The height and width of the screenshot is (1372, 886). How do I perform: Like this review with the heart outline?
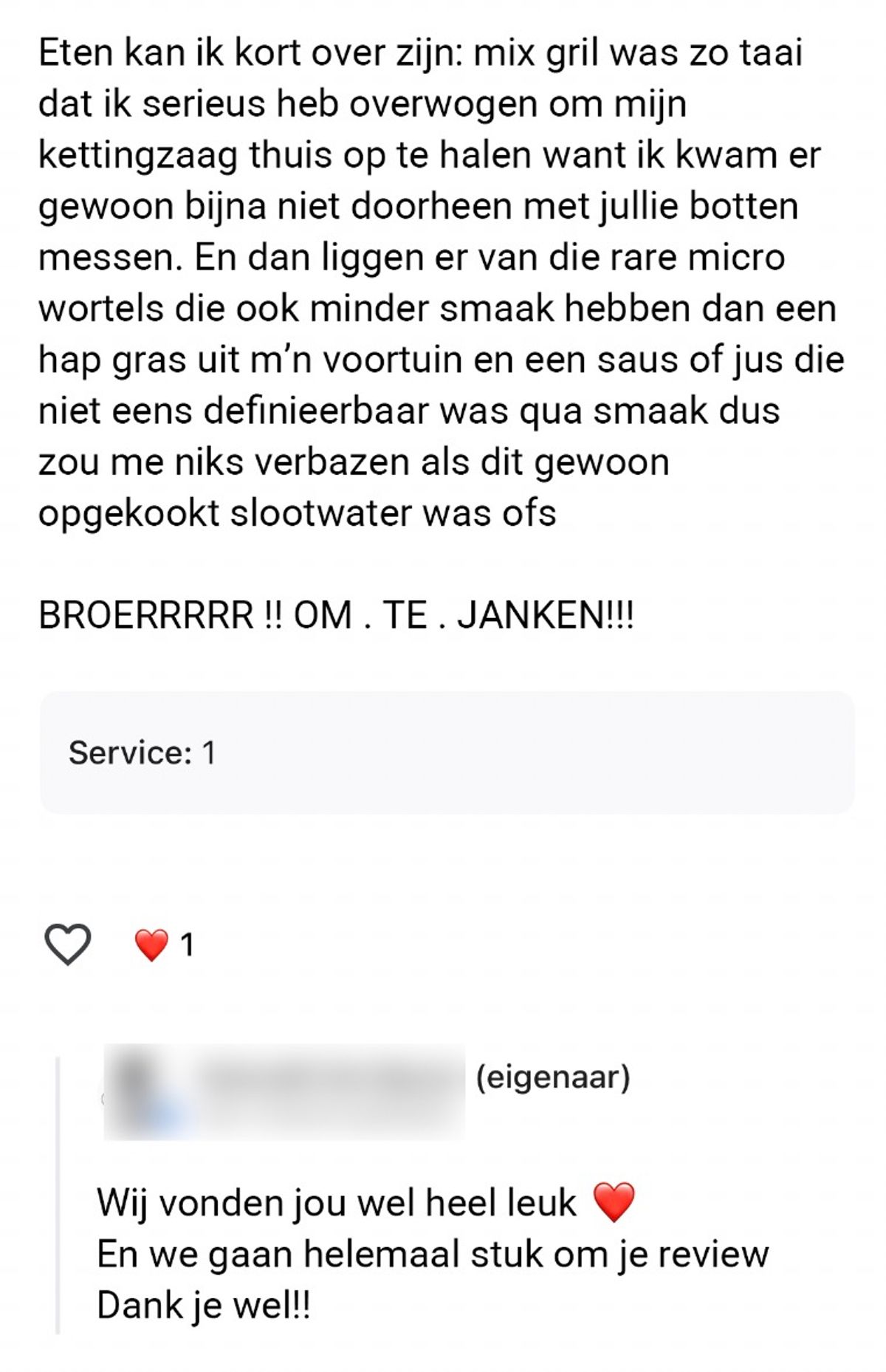pyautogui.click(x=68, y=944)
